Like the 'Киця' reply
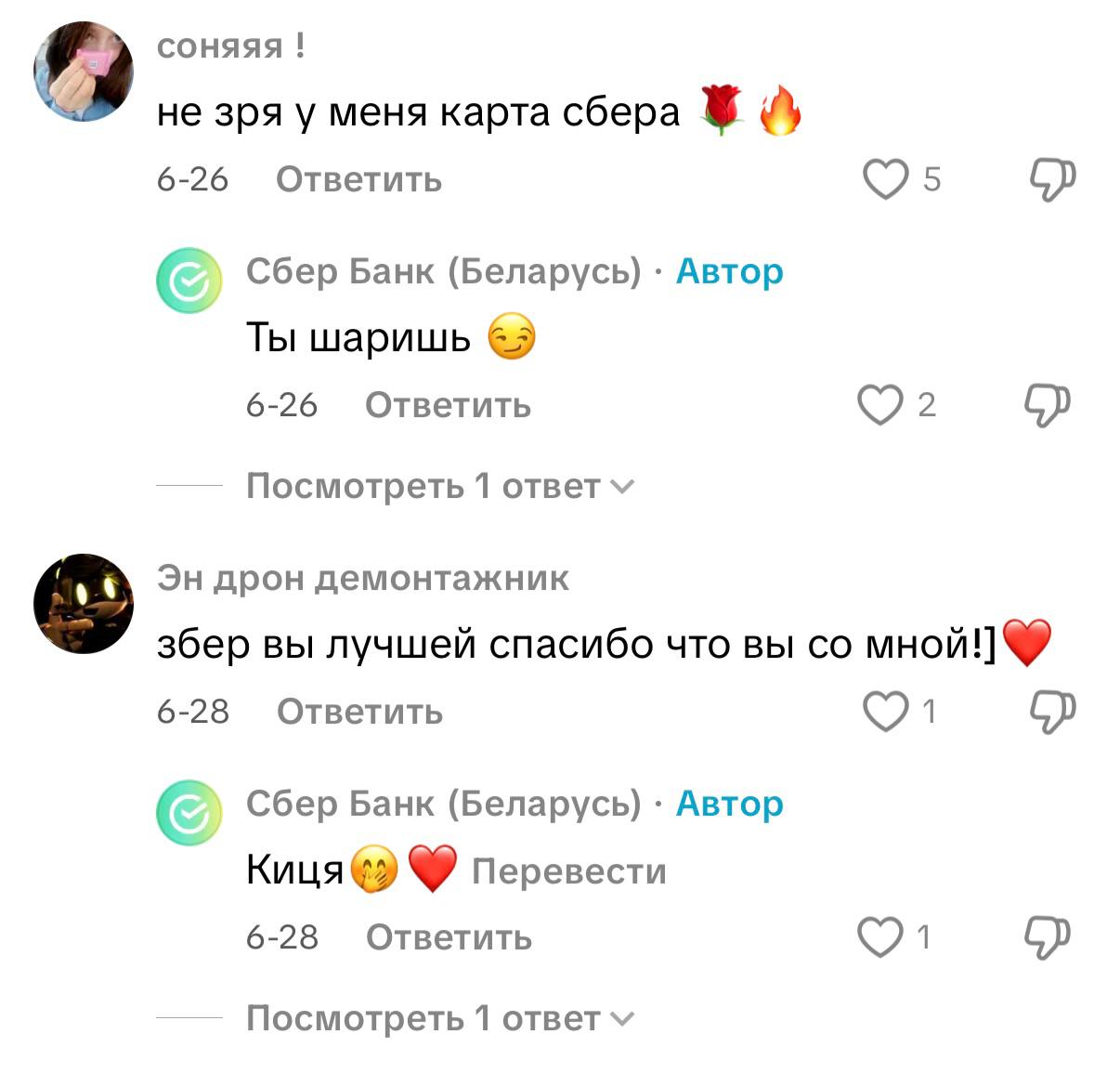This screenshot has height=1073, width=1120. (879, 937)
